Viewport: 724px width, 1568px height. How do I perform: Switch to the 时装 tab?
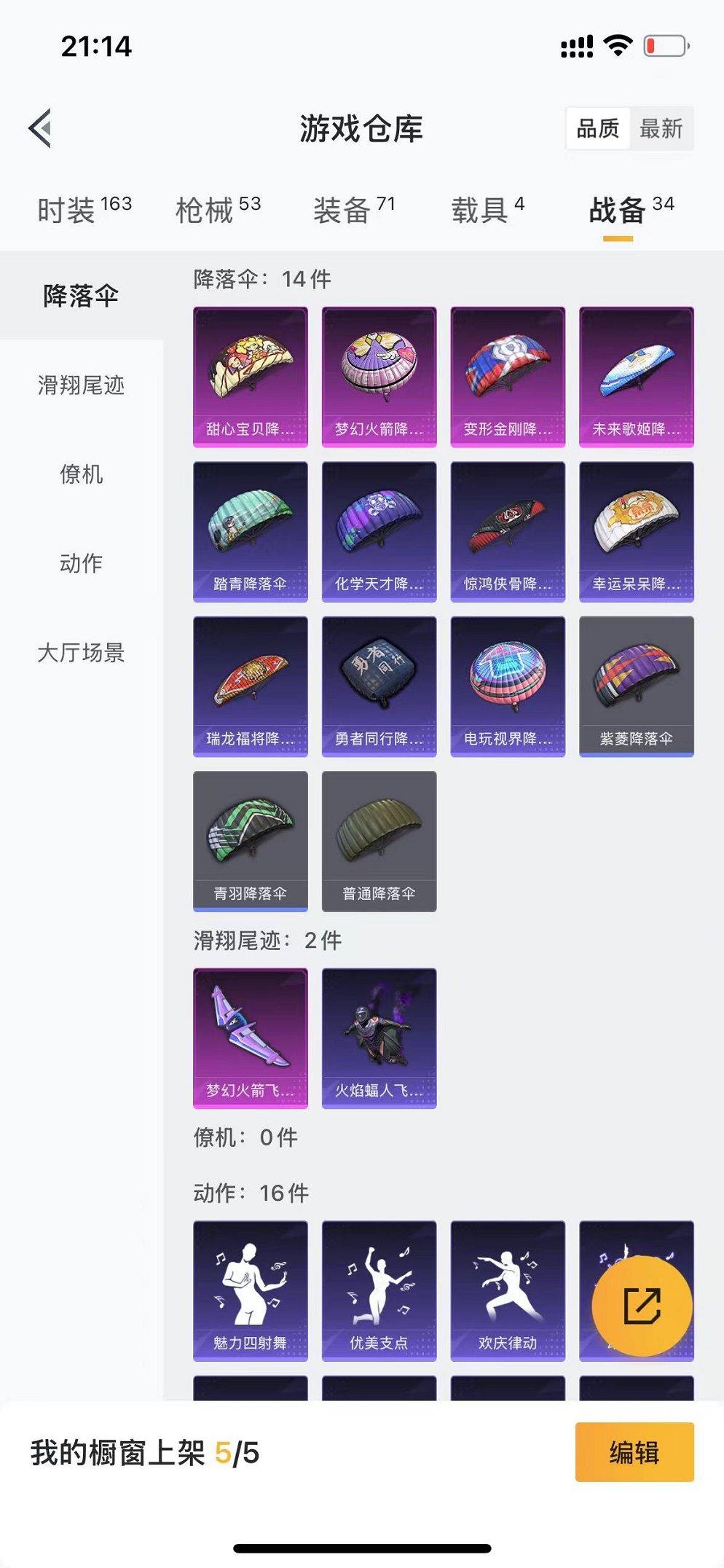(84, 210)
